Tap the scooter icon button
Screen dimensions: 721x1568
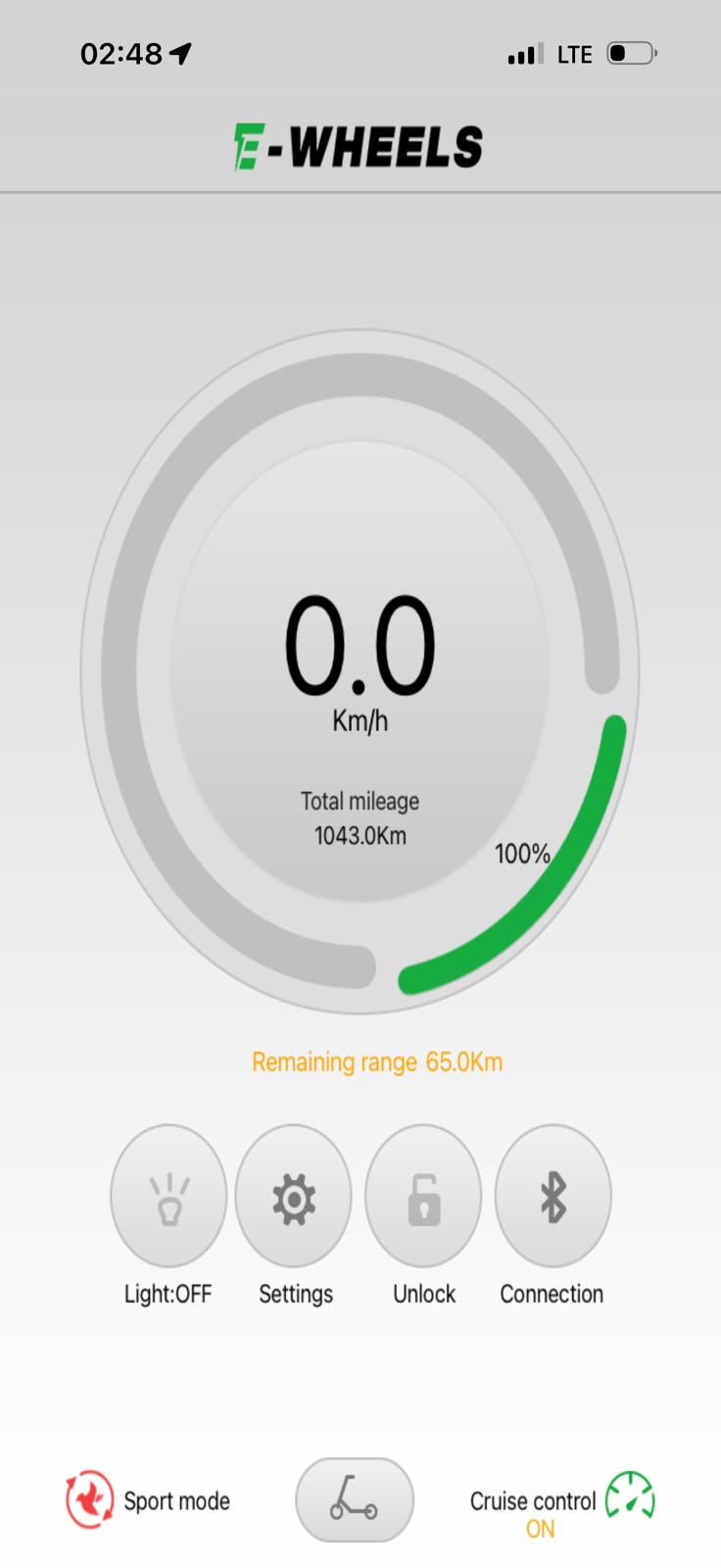(355, 1499)
